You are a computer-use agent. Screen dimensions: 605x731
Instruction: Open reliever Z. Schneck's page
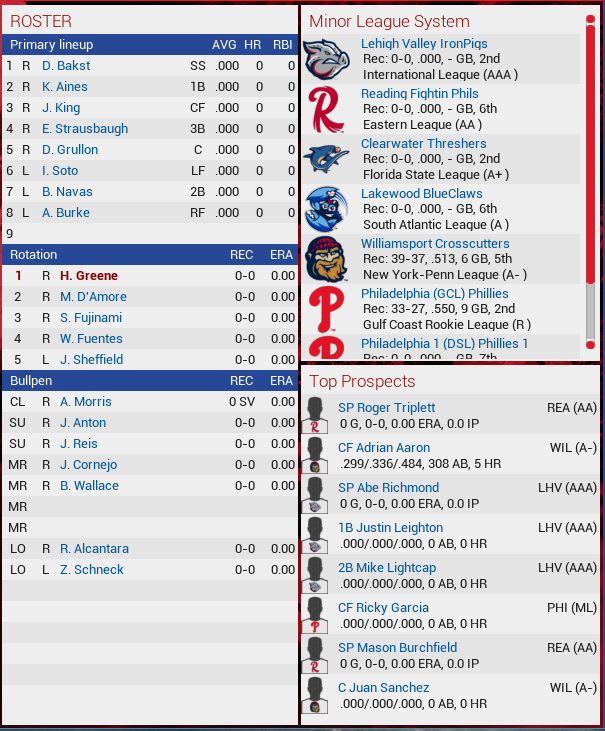click(91, 570)
